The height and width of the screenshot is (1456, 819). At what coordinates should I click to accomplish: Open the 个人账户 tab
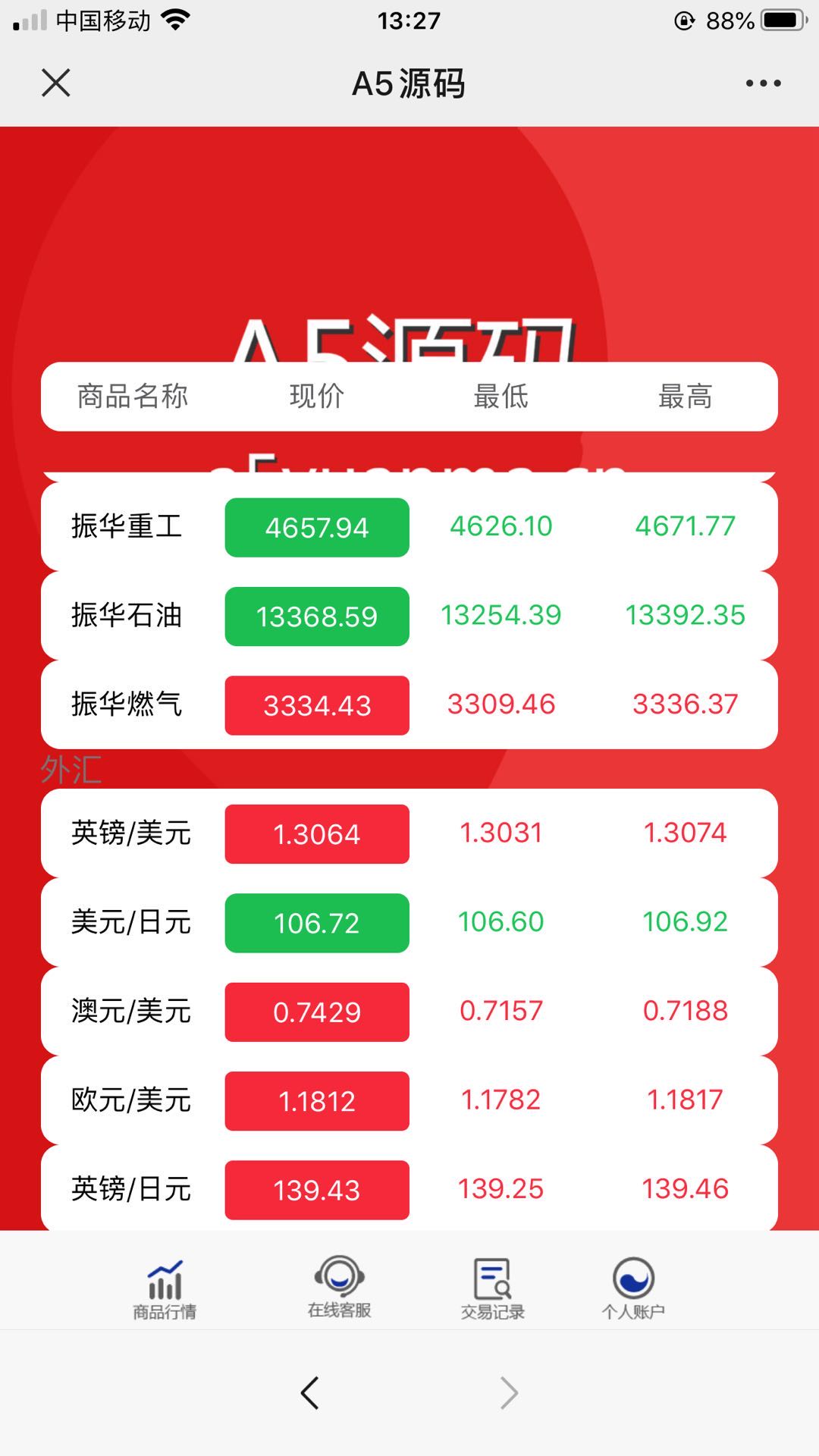pyautogui.click(x=633, y=1289)
